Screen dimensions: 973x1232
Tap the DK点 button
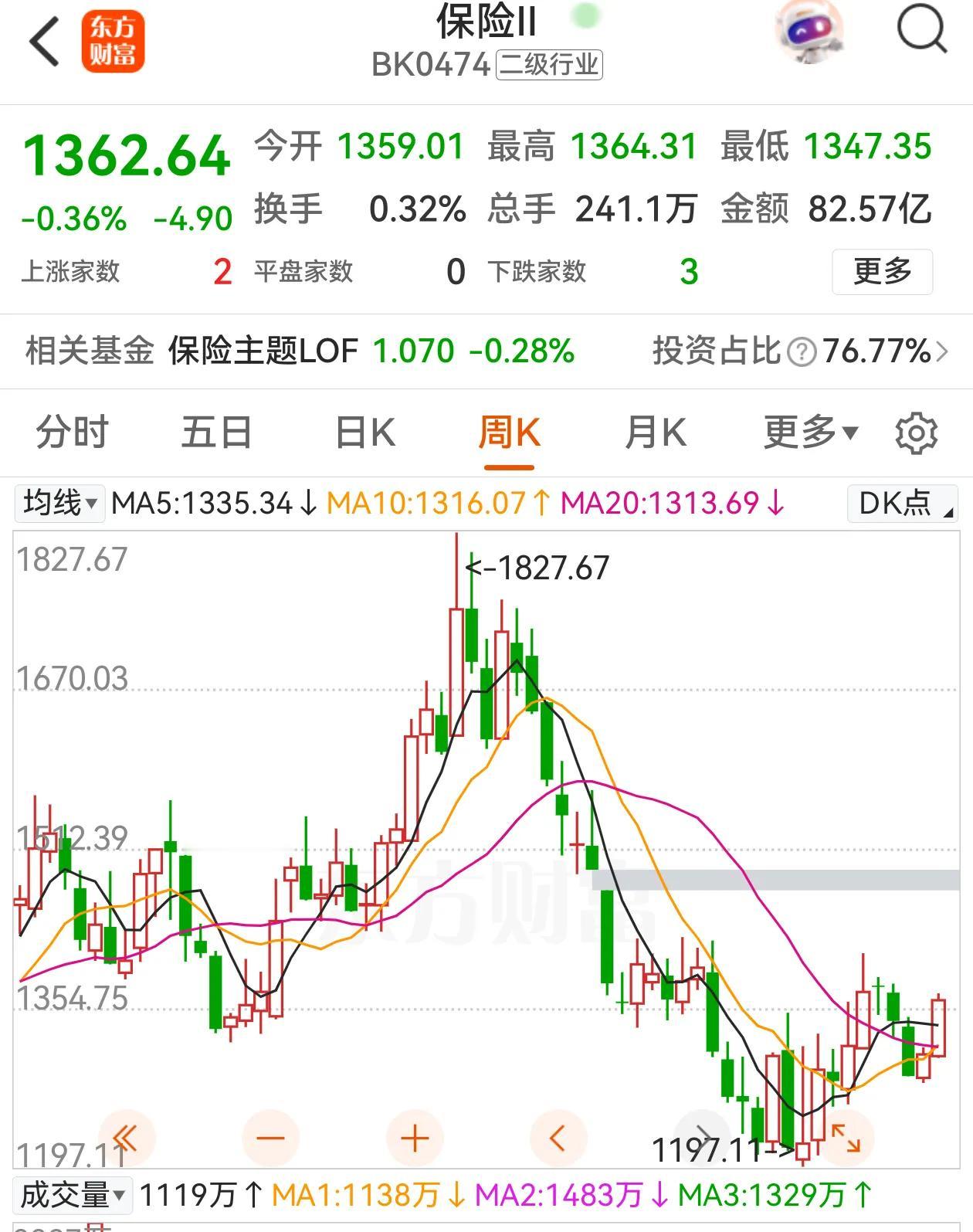click(x=903, y=504)
